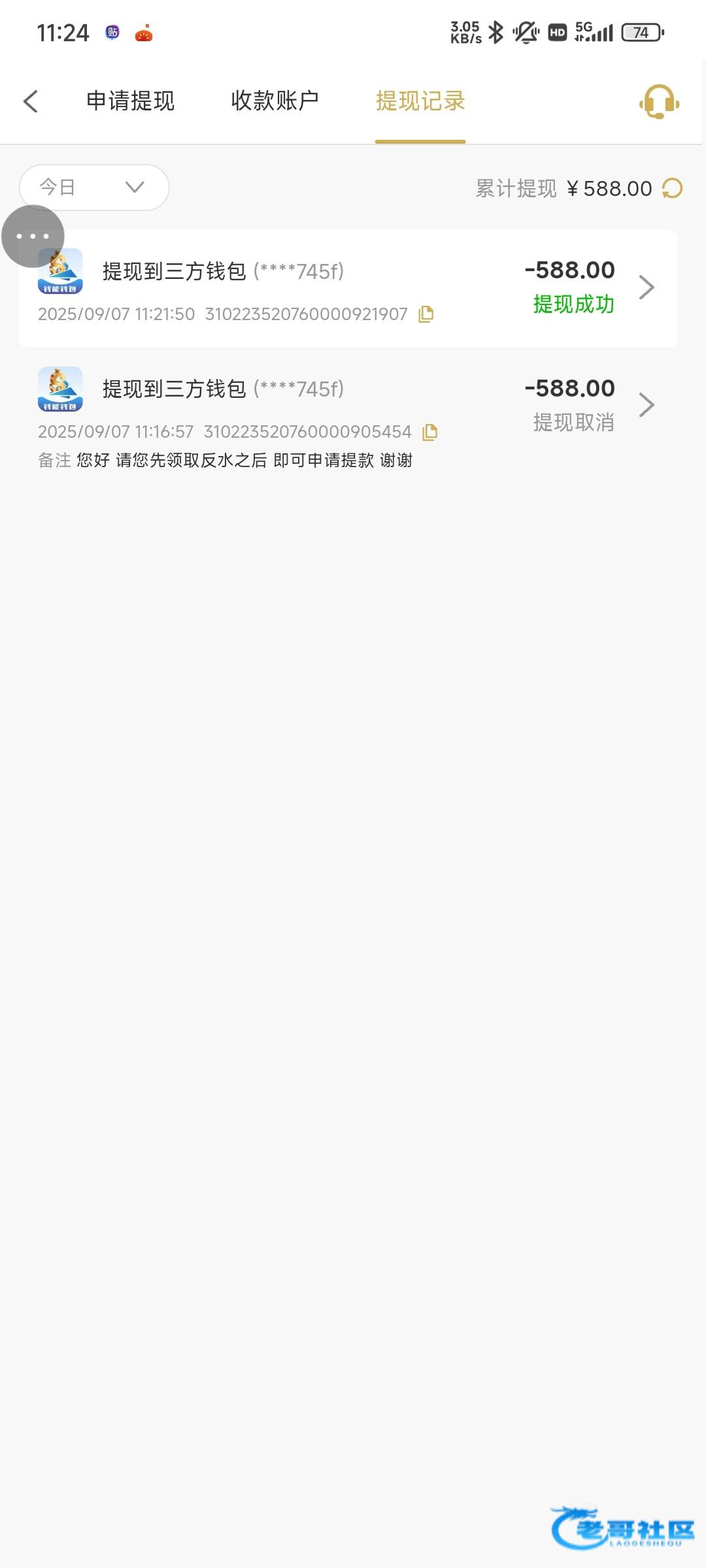Switch to the 收款账户 tab
706x1568 pixels.
pyautogui.click(x=275, y=101)
